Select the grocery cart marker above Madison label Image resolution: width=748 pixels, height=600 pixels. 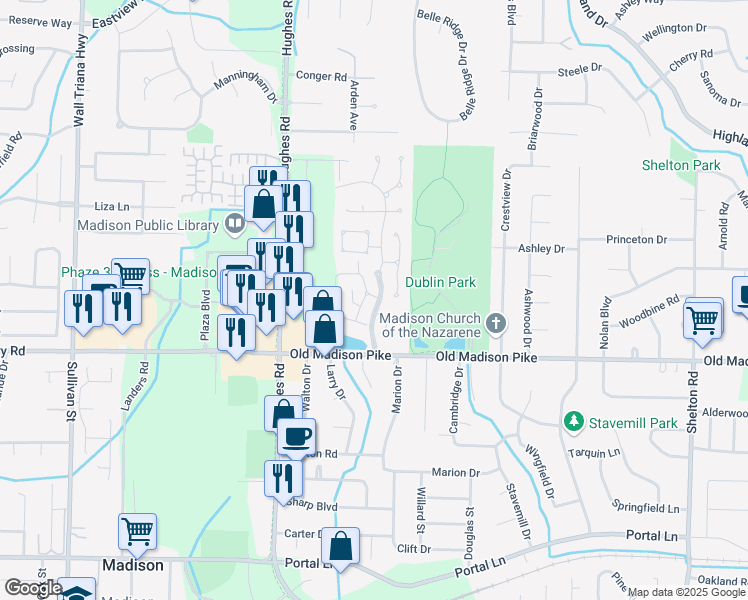click(x=137, y=533)
